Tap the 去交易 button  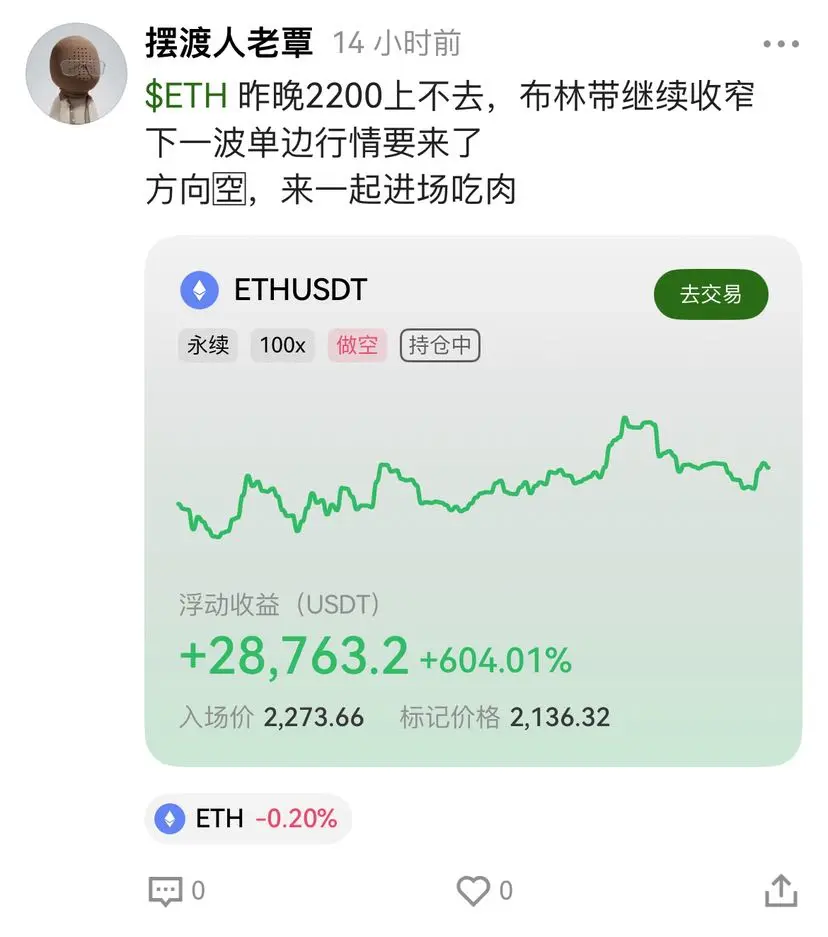710,294
